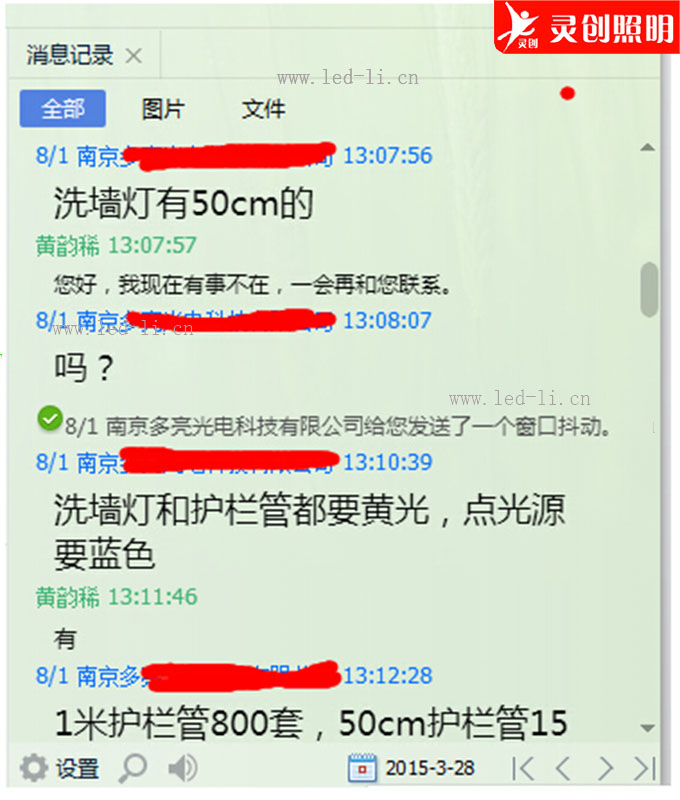The width and height of the screenshot is (680, 800).
Task: Switch to the 图片 tab
Action: pos(163,109)
